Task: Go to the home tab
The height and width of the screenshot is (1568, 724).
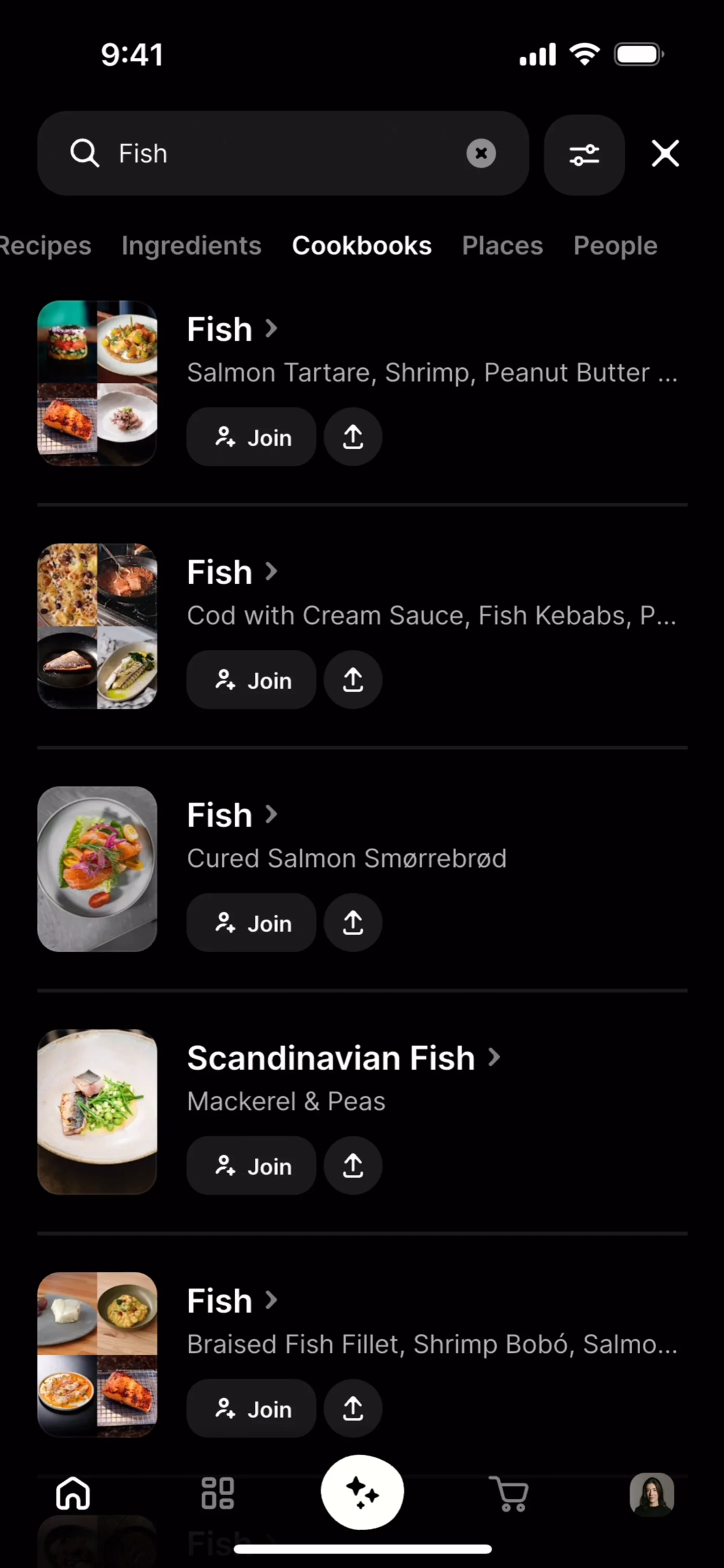Action: [x=73, y=1494]
